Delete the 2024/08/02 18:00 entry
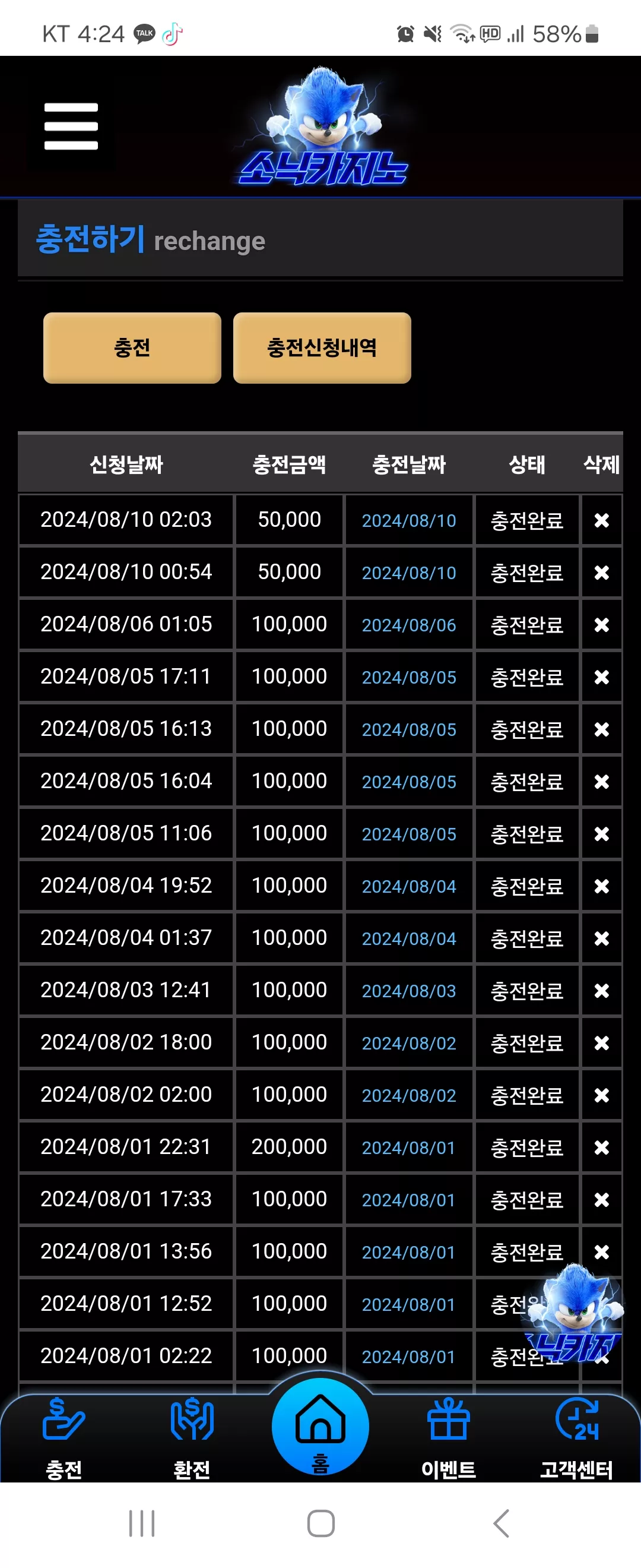The image size is (641, 1568). click(x=601, y=1044)
